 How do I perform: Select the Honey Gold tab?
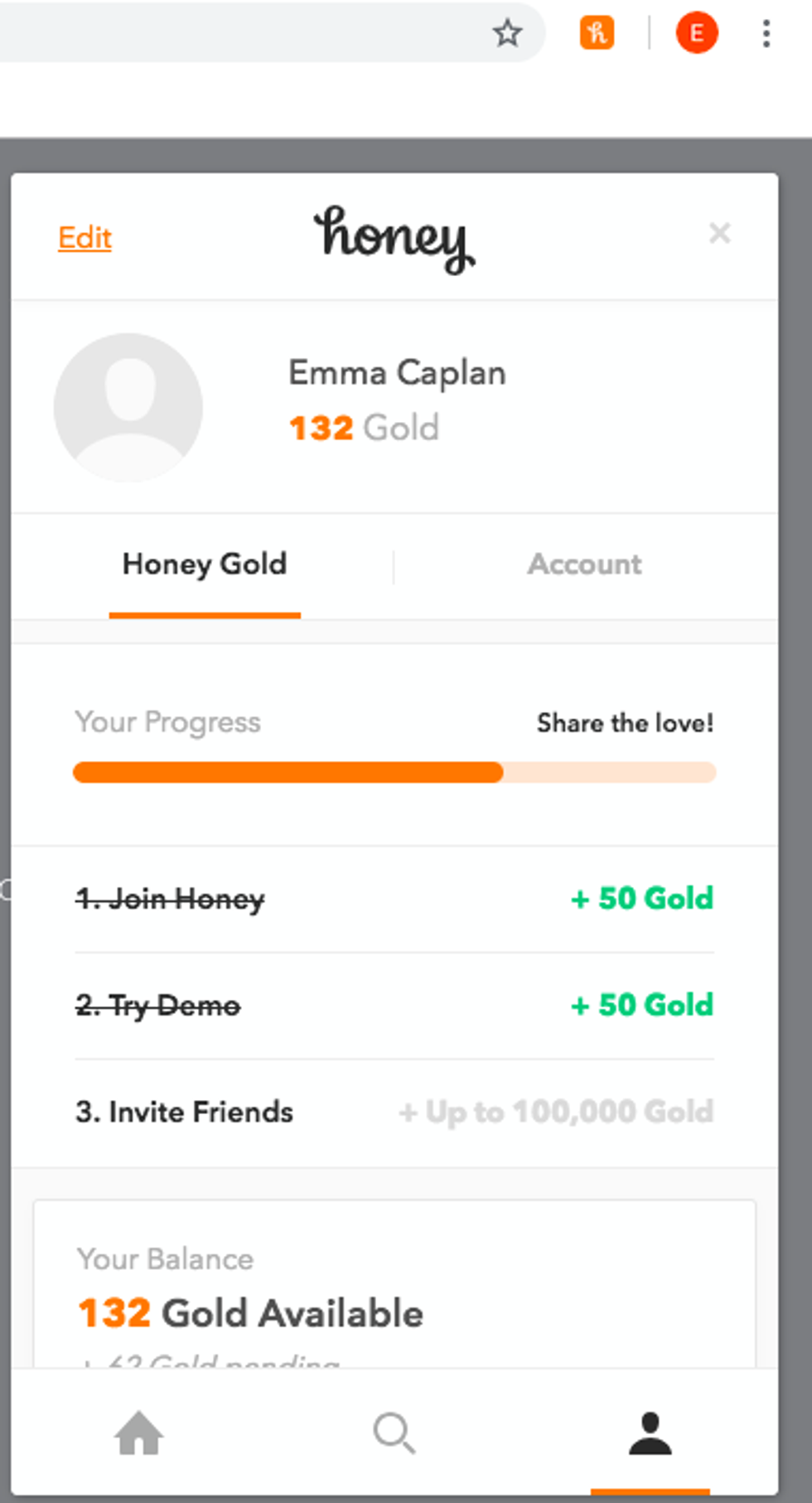(205, 565)
